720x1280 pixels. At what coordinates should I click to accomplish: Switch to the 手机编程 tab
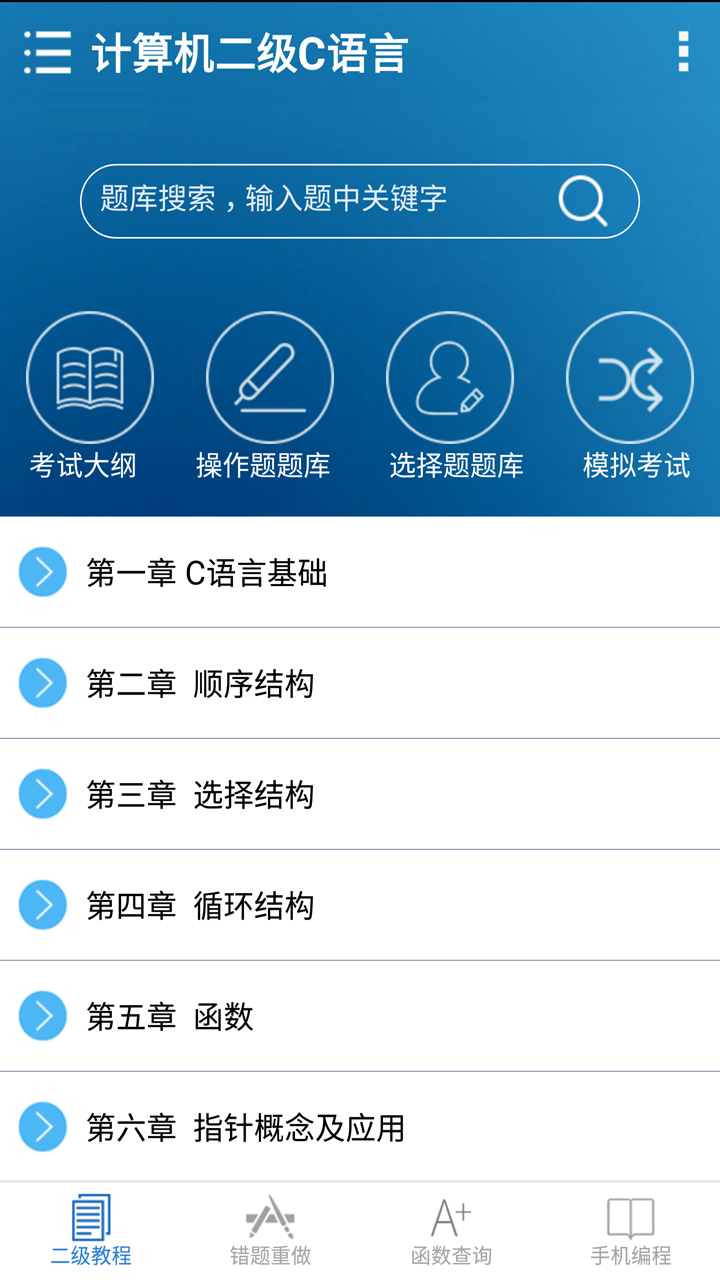630,1231
